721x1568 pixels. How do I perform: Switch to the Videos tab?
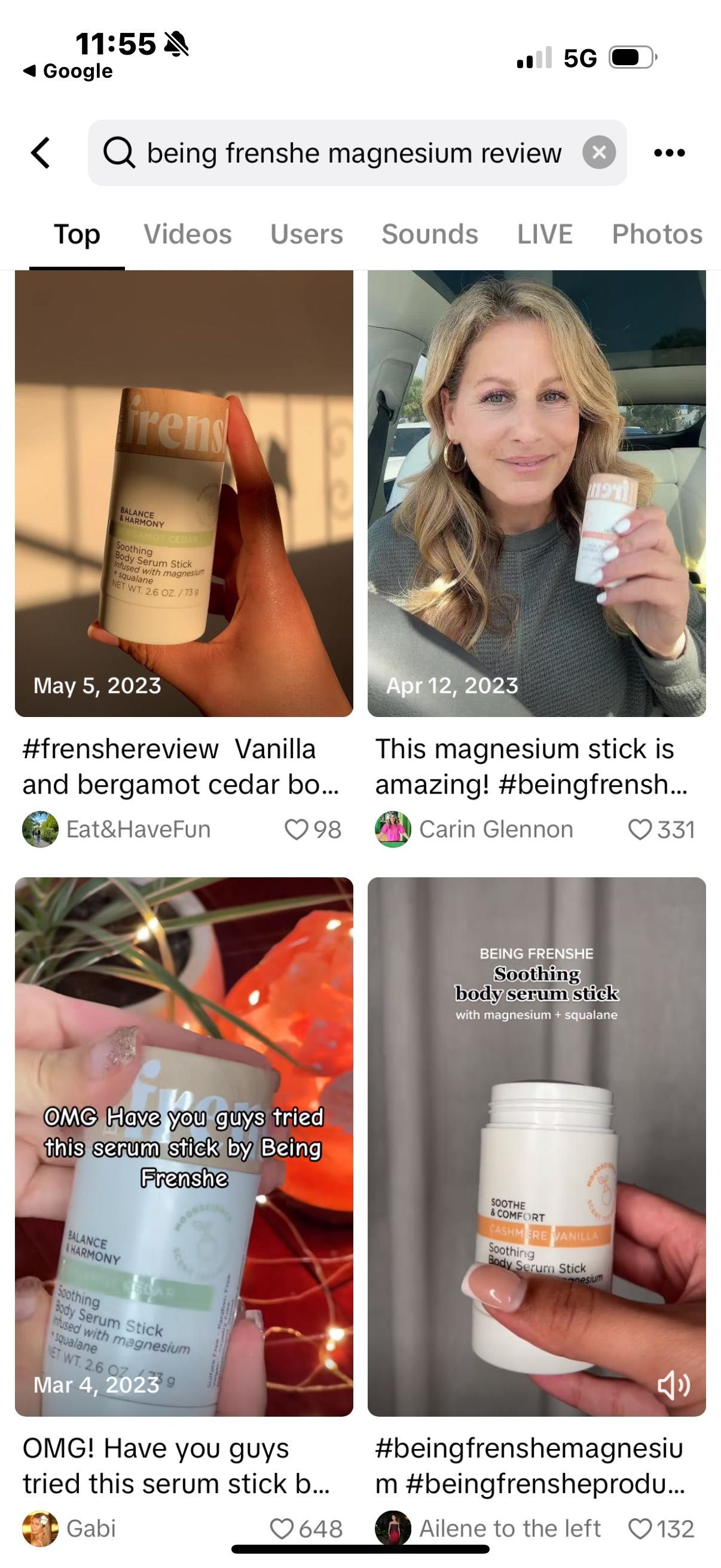click(x=187, y=234)
